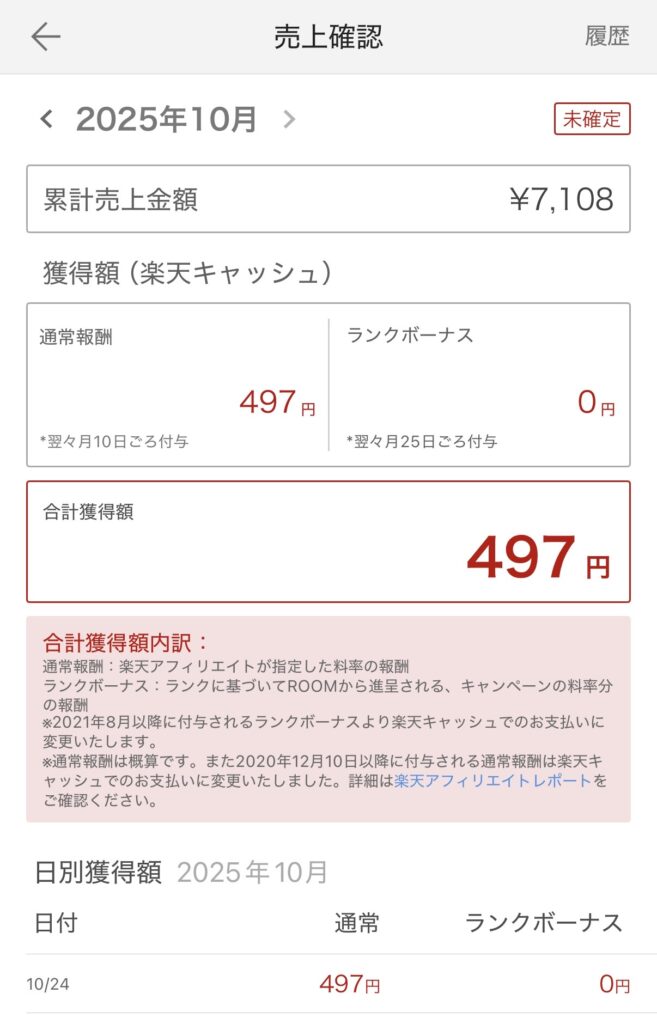Viewport: 657px width, 1024px height.
Task: Go to the next month
Action: tap(289, 120)
